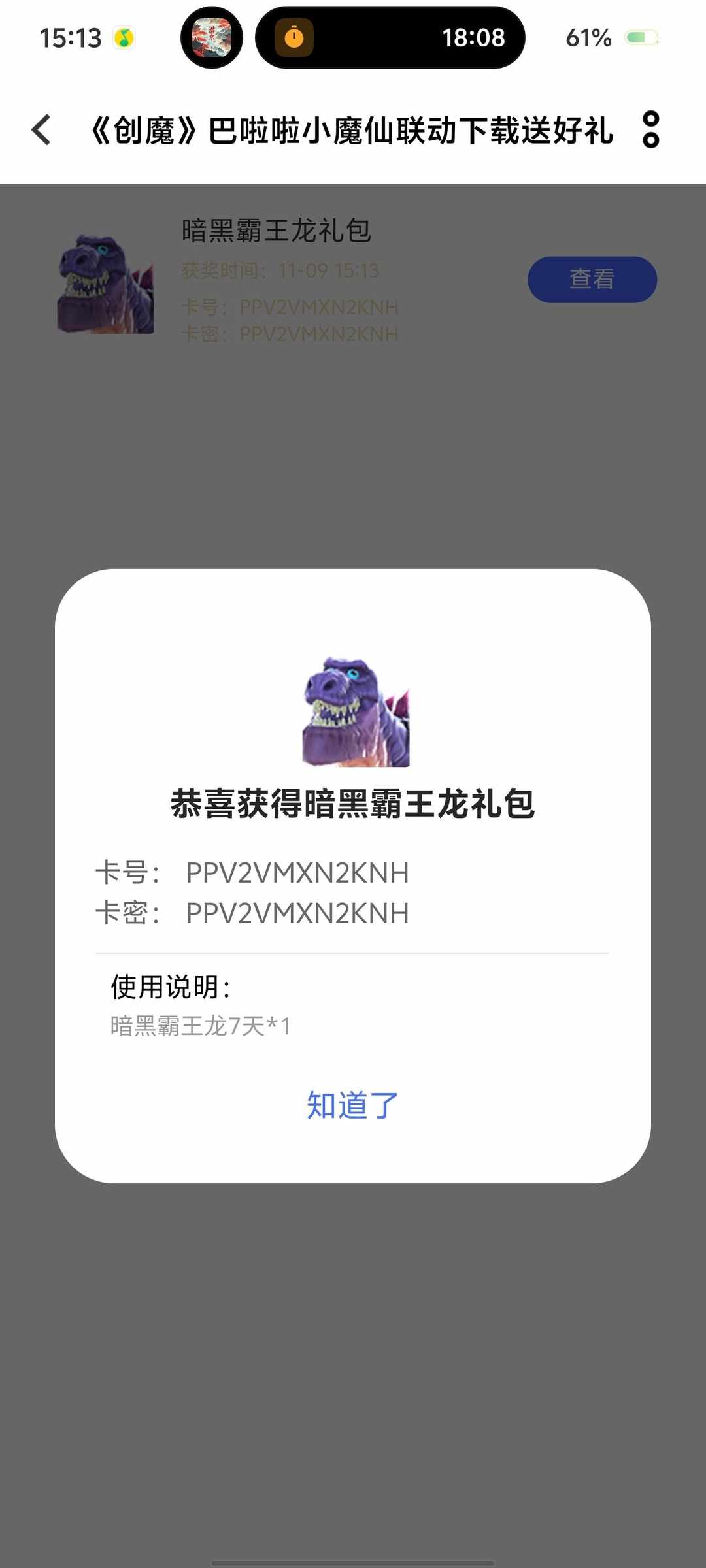
Task: Tap the page title 《创魔》巴啦啦小魔仙联动下载送好礼
Action: click(x=353, y=130)
